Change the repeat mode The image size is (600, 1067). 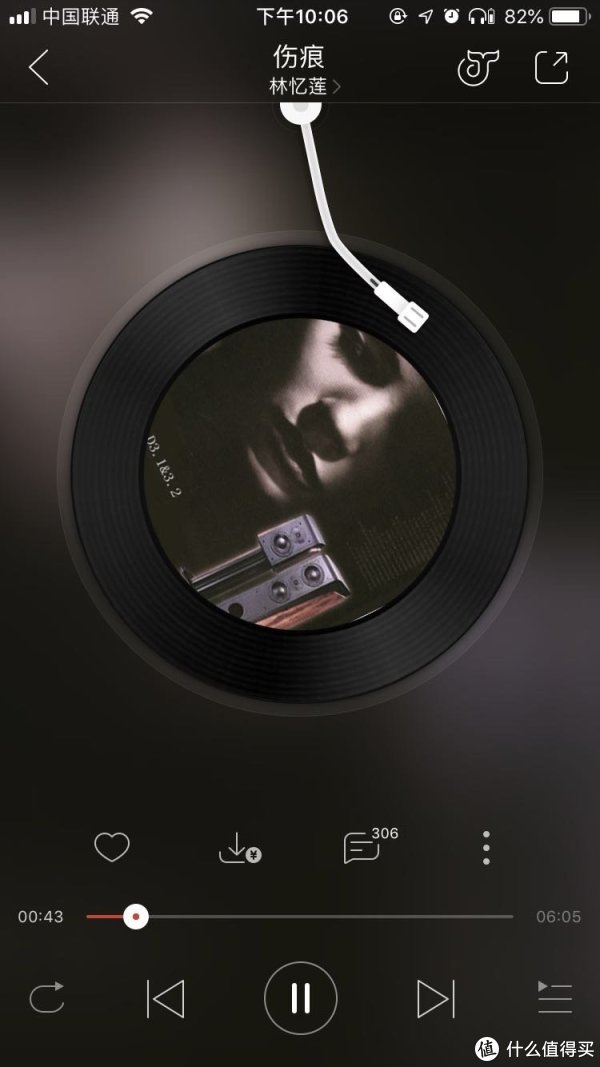[46, 997]
